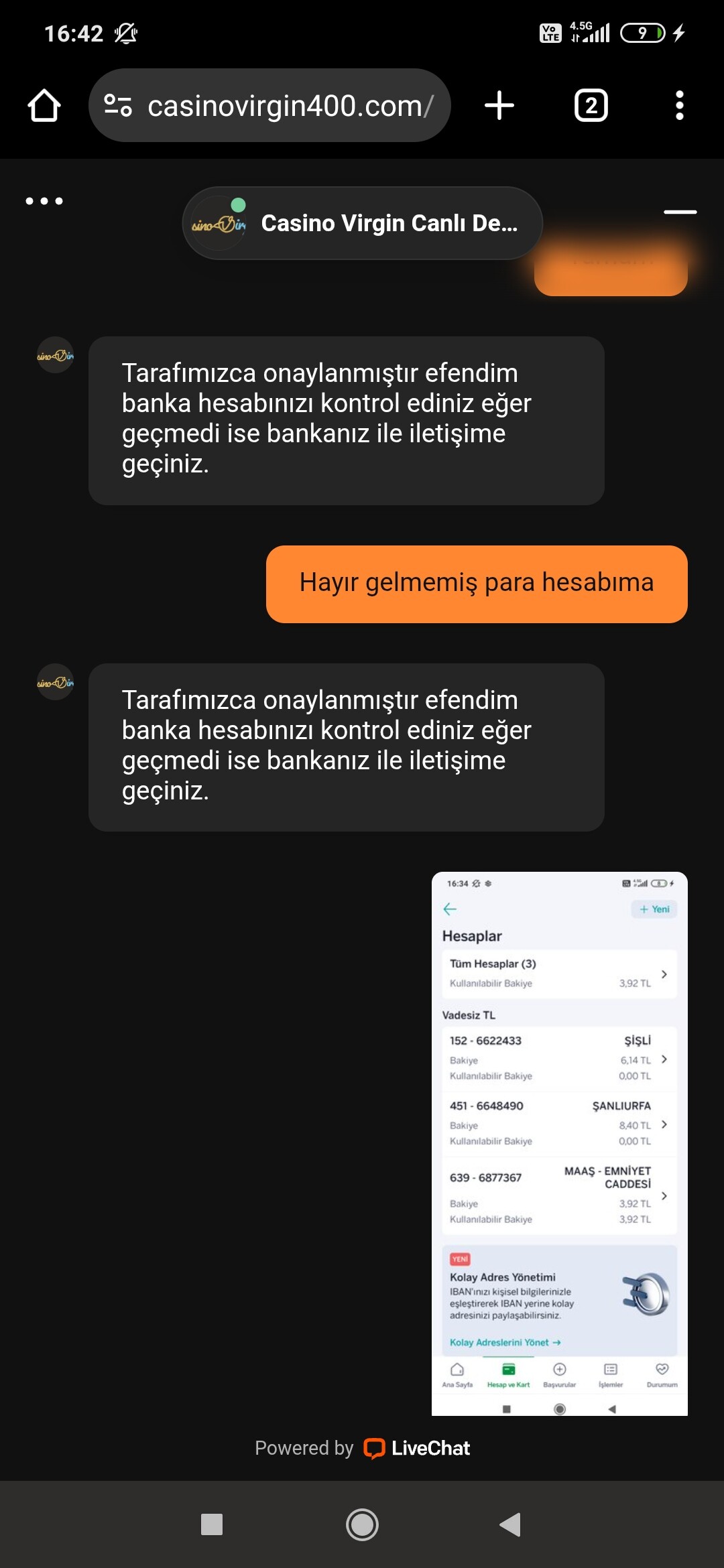Open the Casino Virgin Canlı Destek header
Viewport: 724px width, 1568px height.
pos(362,223)
